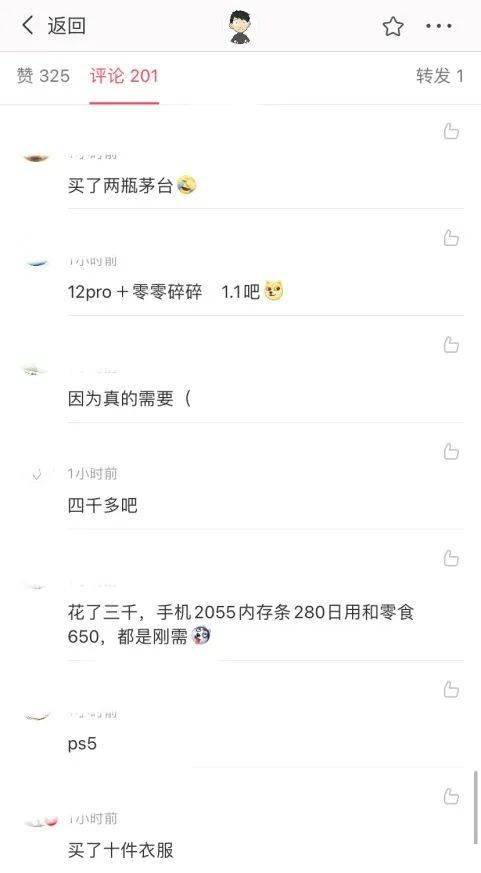Screen dimensions: 481x873
Task: Go back with the 返回 button
Action: [x=53, y=26]
